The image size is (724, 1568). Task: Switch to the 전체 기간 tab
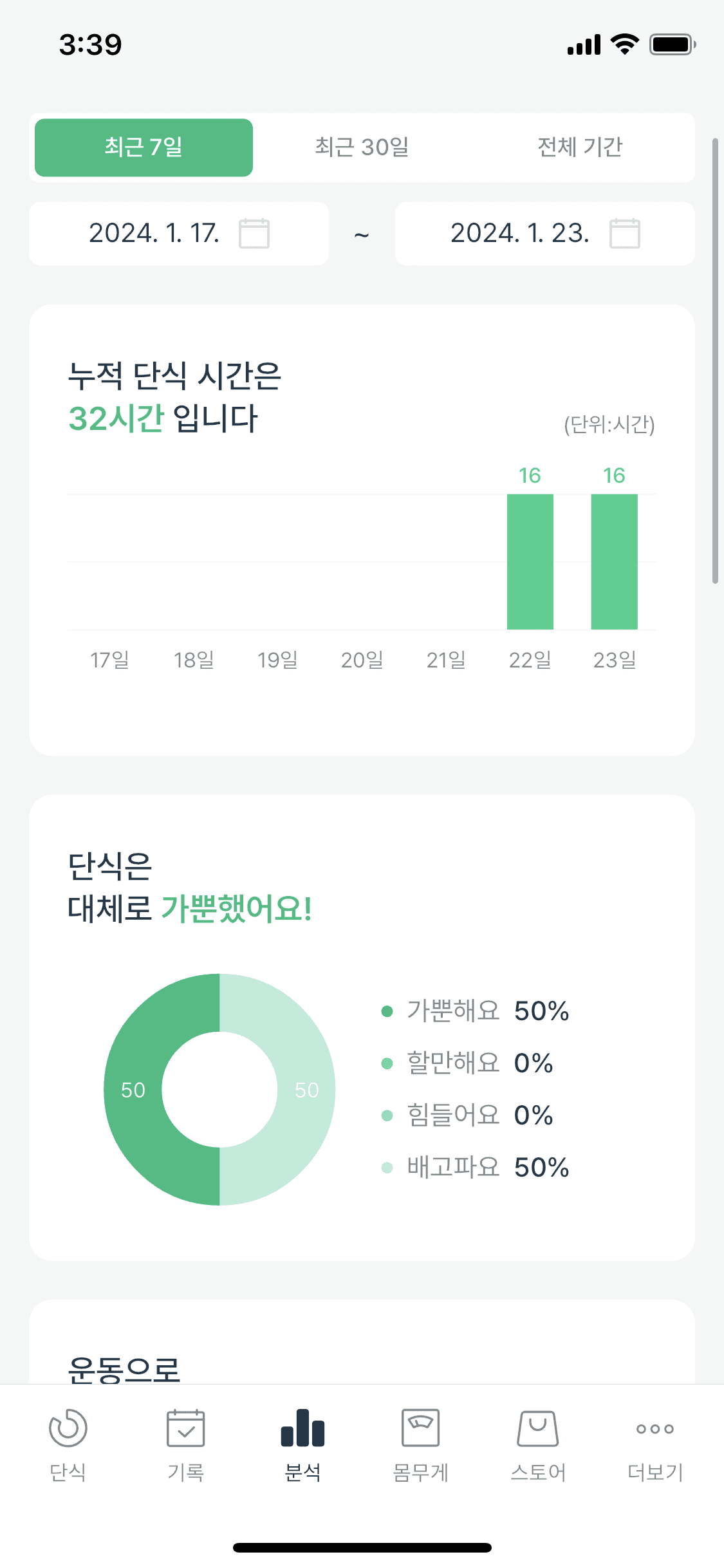pos(581,147)
